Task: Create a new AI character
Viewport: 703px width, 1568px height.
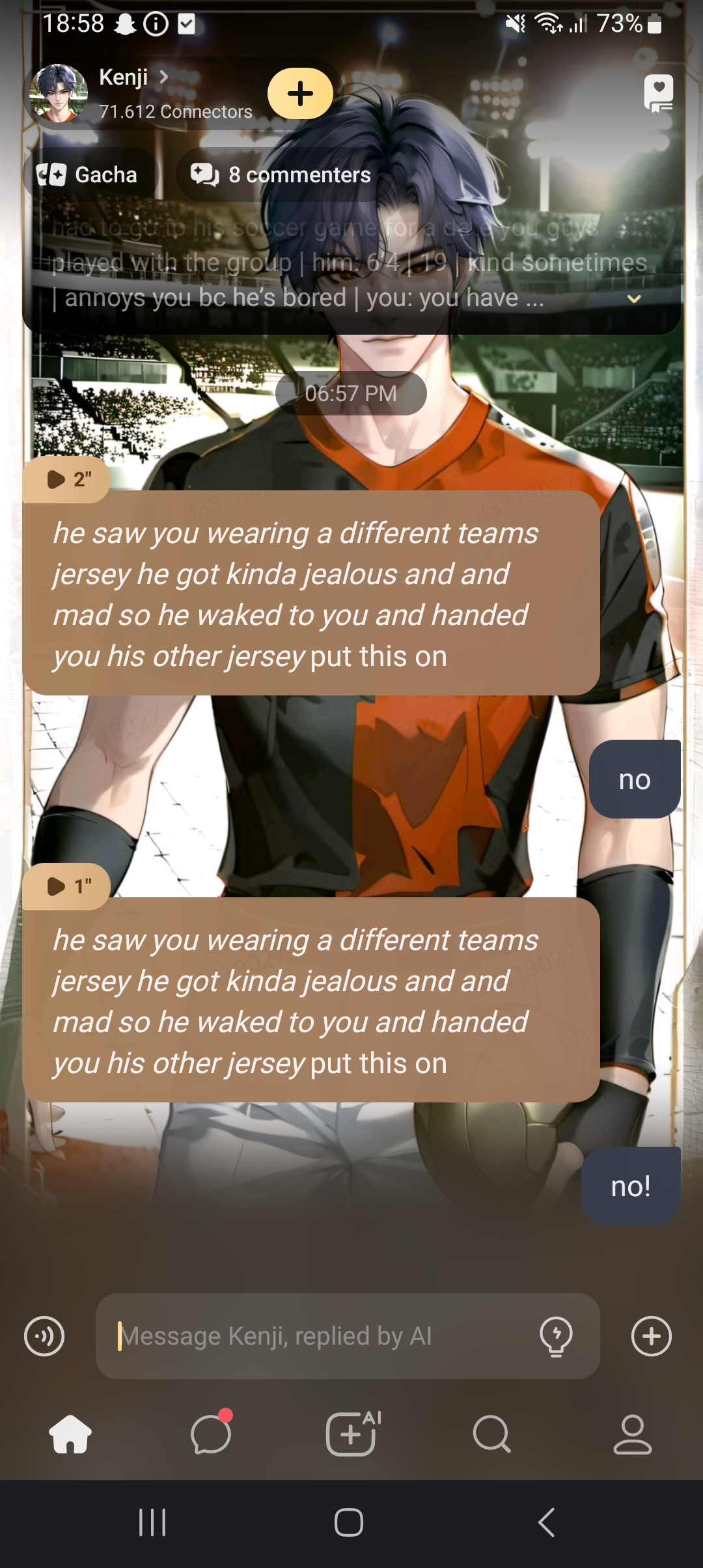Action: 351,1435
